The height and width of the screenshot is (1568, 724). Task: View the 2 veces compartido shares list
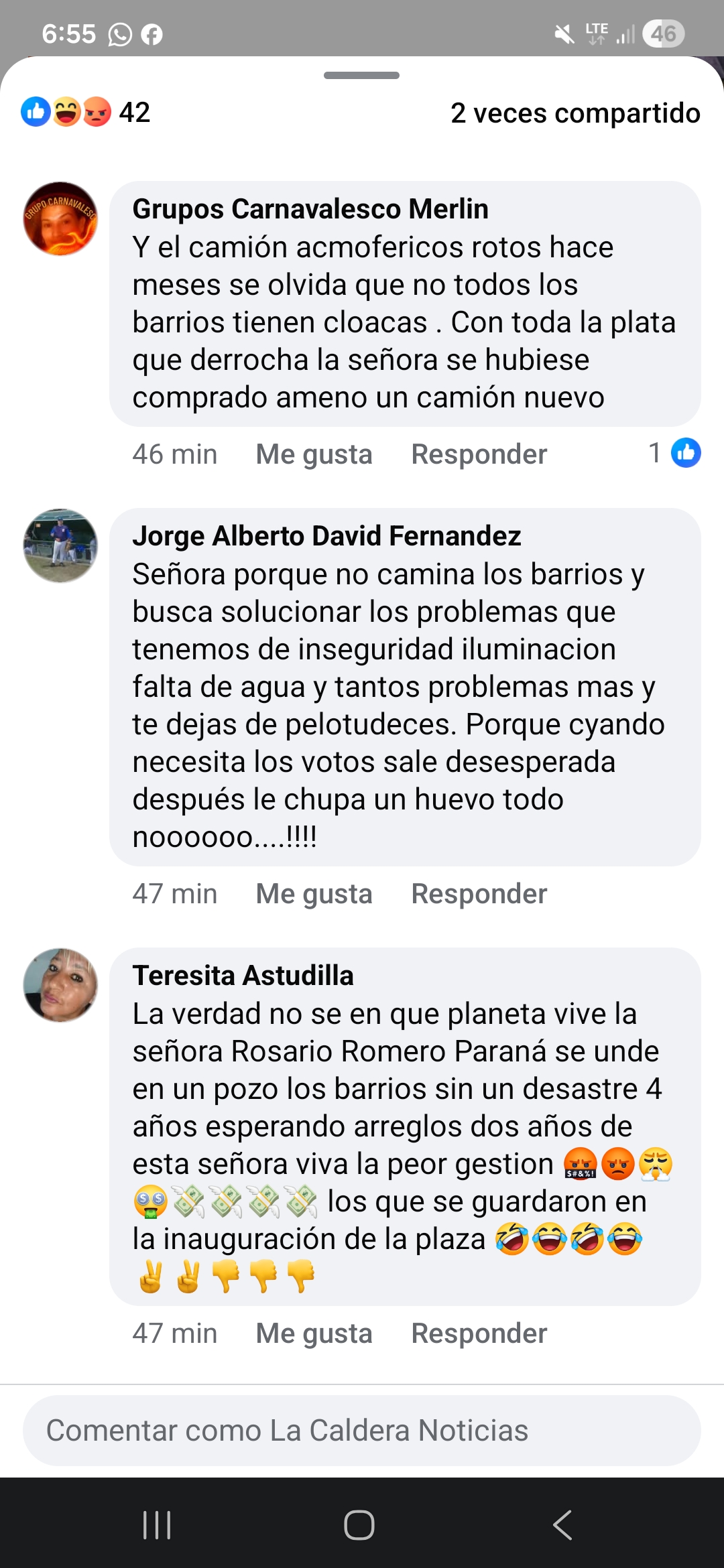pyautogui.click(x=575, y=113)
